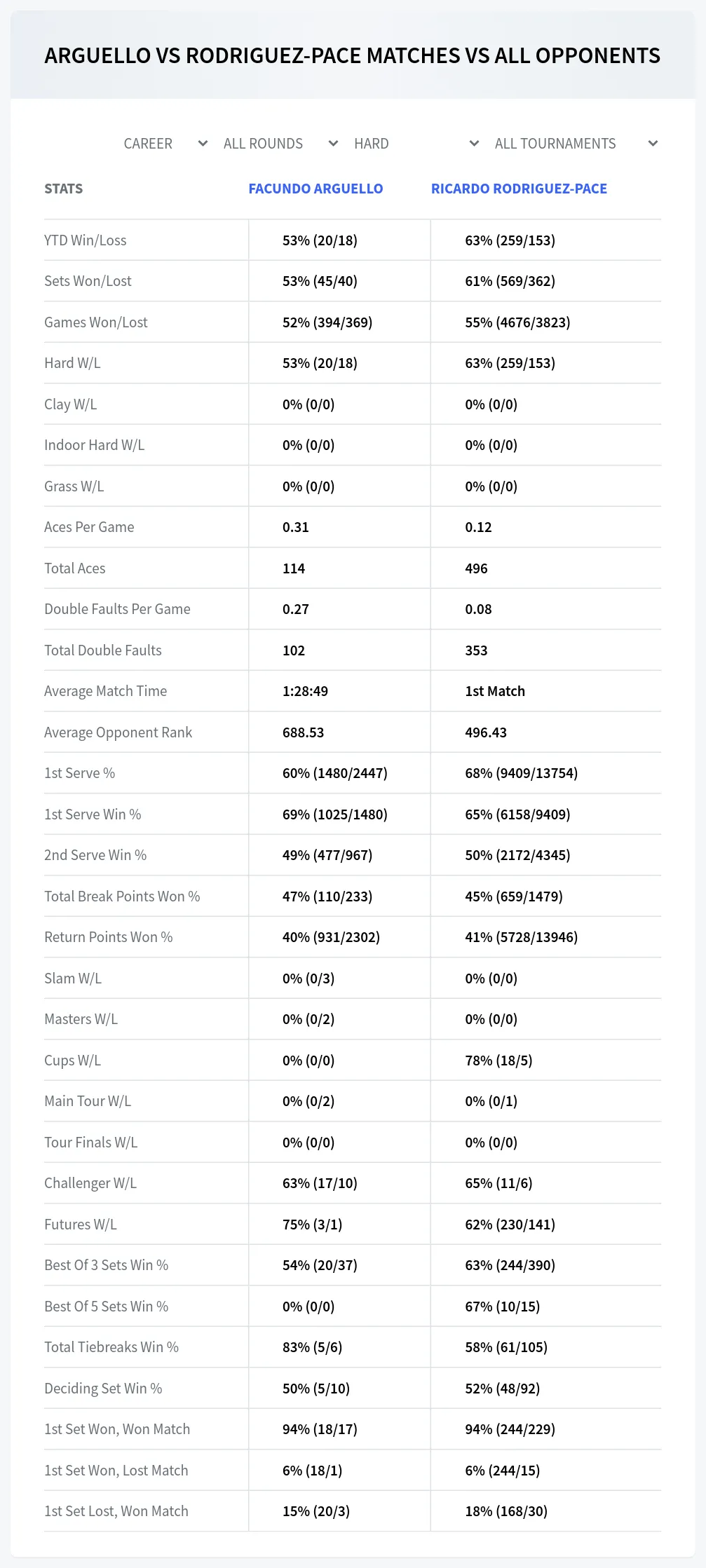Open Ricardo Rodriguez-Pace's player profile link
Image resolution: width=706 pixels, height=1568 pixels.
point(519,189)
